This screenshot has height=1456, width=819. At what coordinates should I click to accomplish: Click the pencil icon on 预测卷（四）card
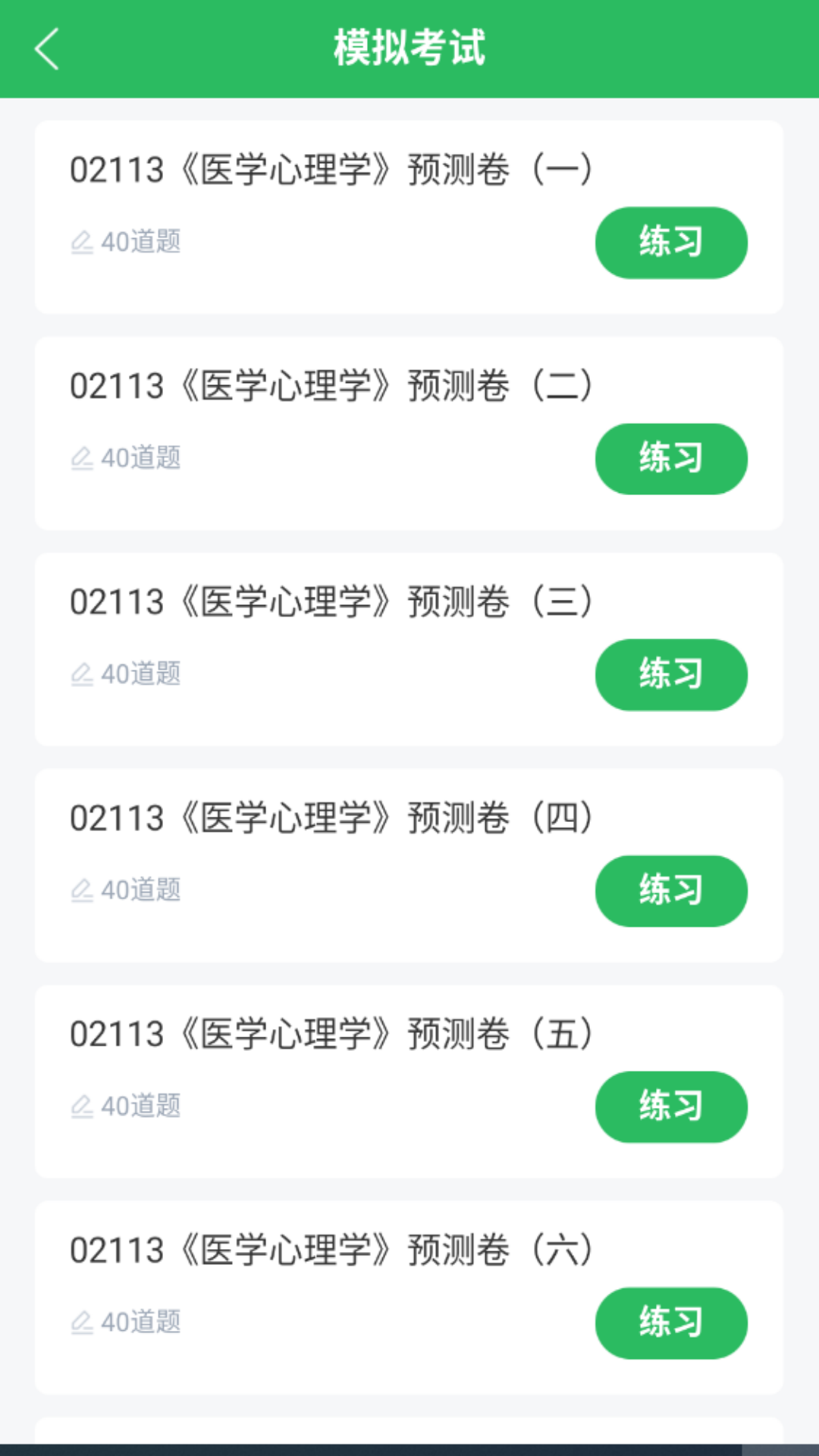[x=83, y=890]
